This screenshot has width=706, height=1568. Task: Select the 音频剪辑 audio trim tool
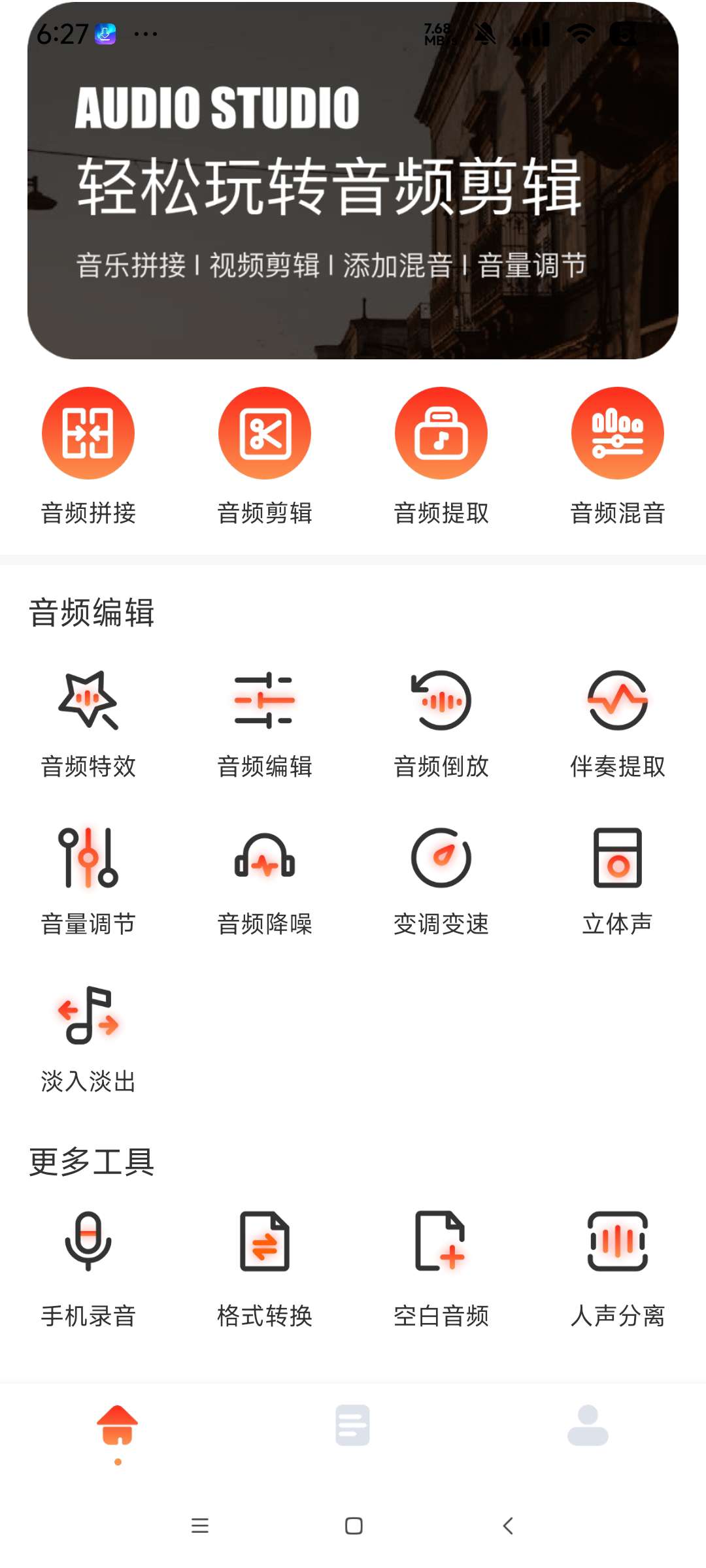click(264, 457)
